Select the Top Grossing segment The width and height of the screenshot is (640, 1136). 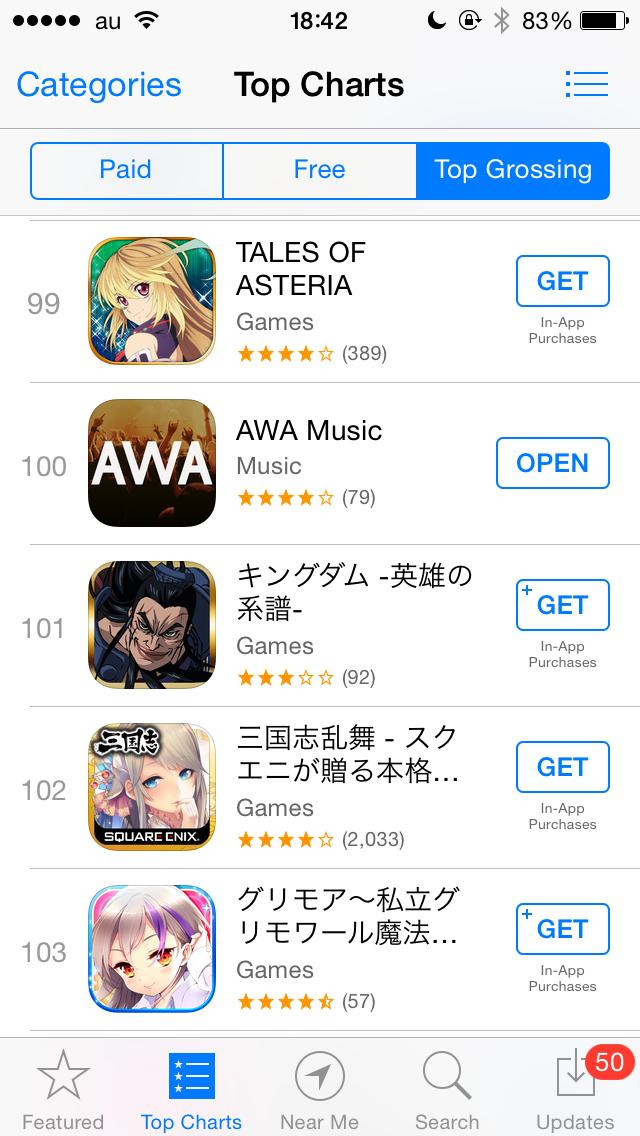pyautogui.click(x=512, y=170)
